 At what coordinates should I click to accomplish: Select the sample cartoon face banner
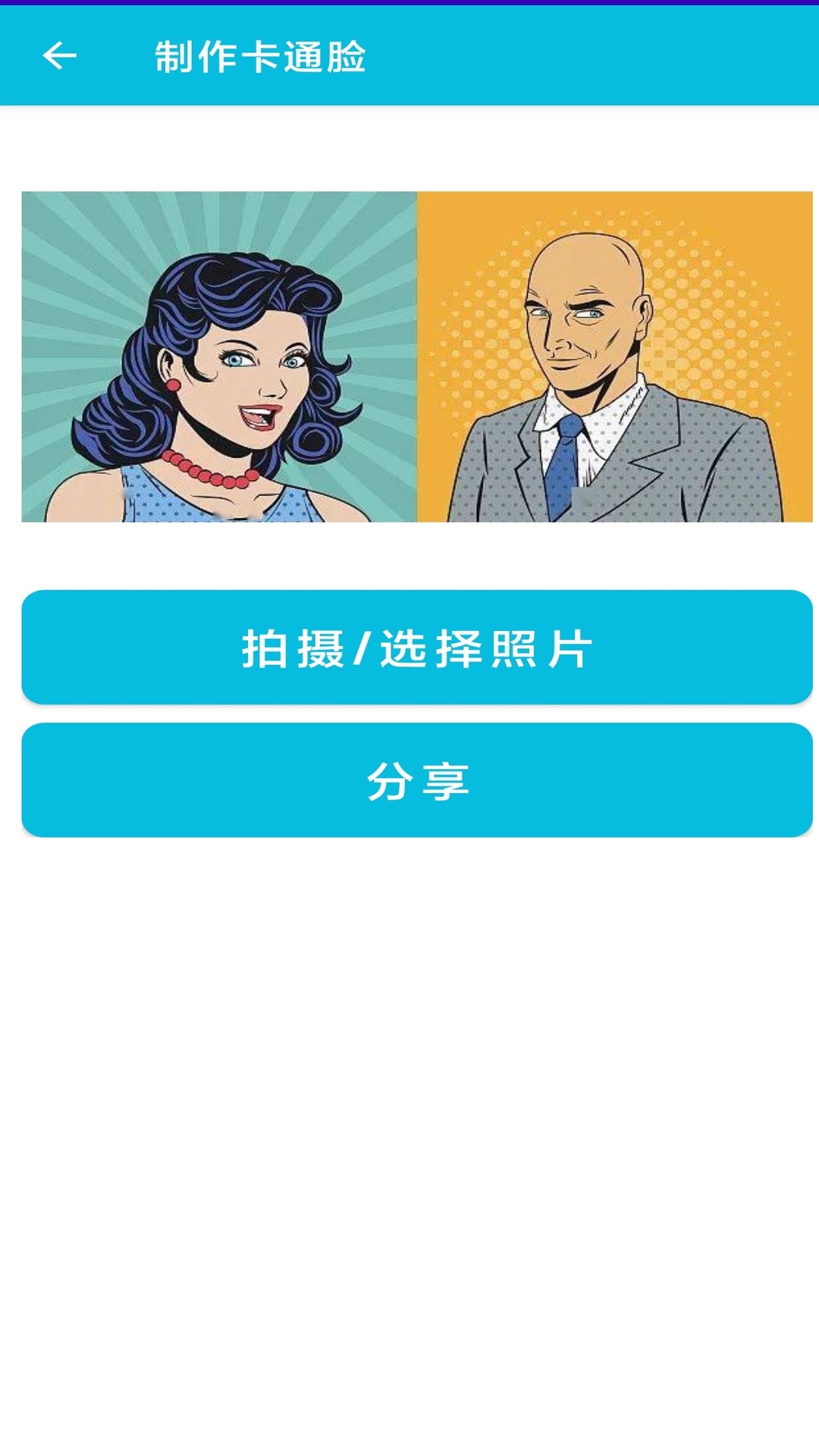point(409,356)
